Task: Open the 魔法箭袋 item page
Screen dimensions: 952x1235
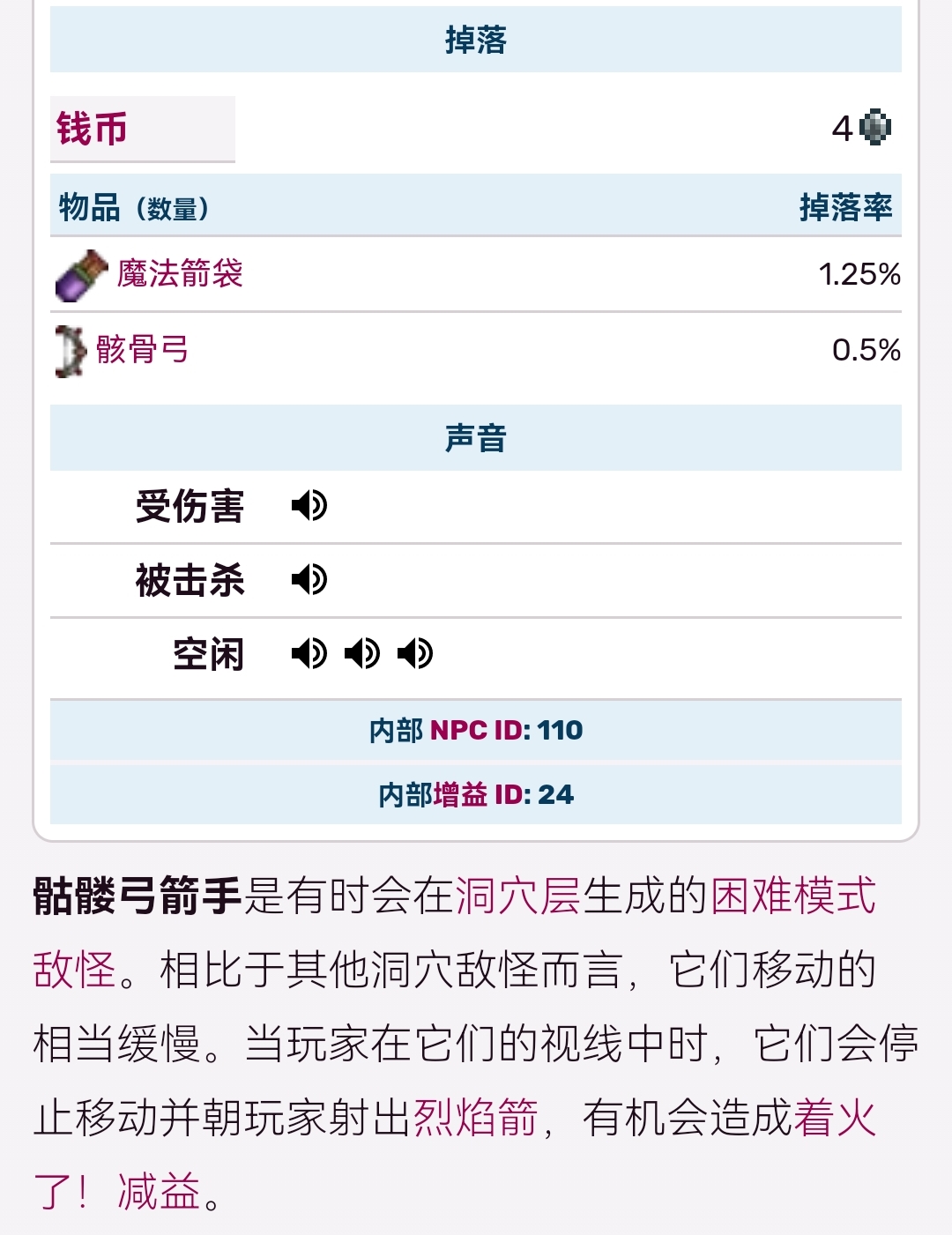Action: (x=179, y=274)
